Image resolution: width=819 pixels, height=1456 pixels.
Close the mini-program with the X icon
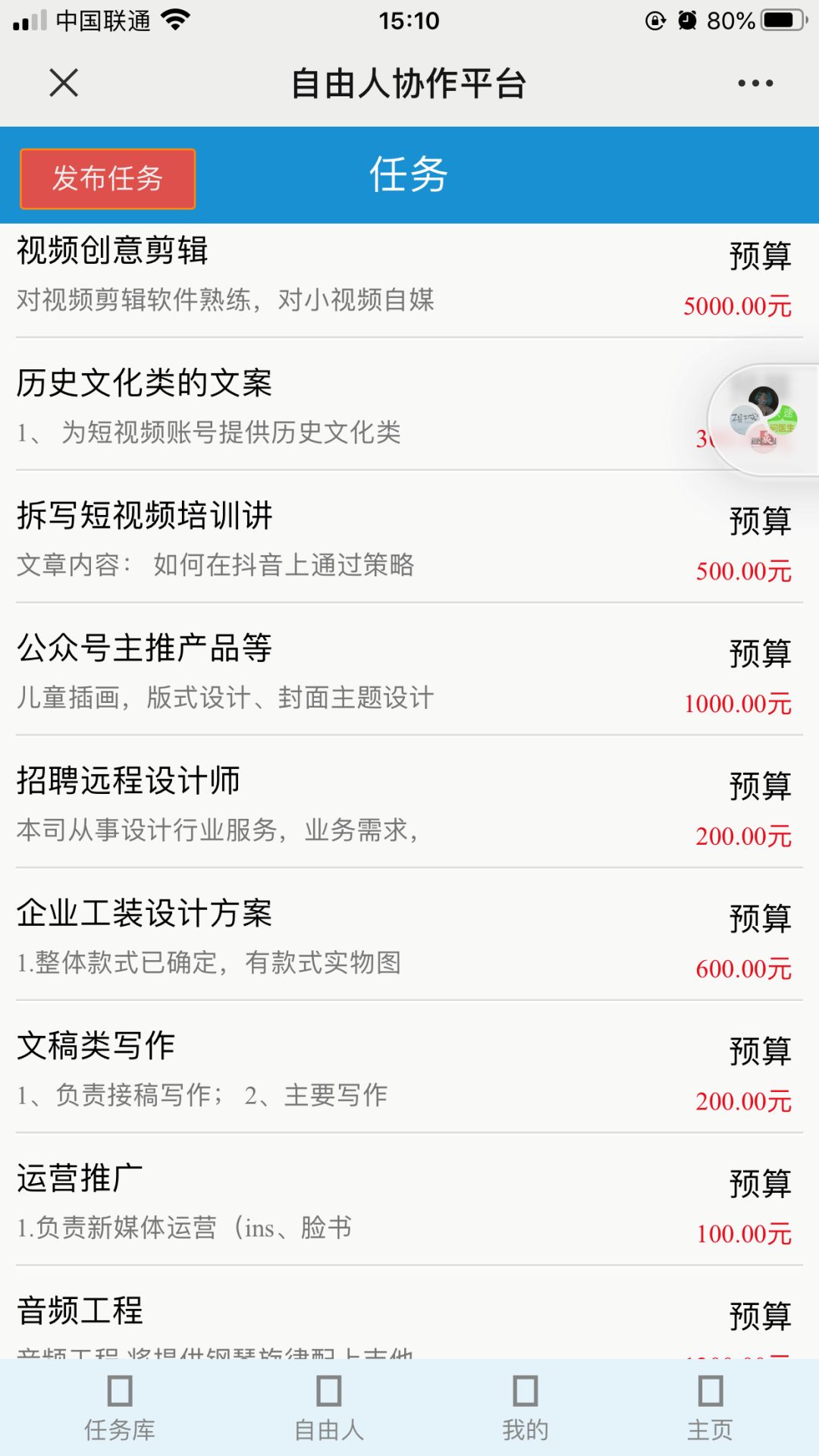pyautogui.click(x=64, y=83)
